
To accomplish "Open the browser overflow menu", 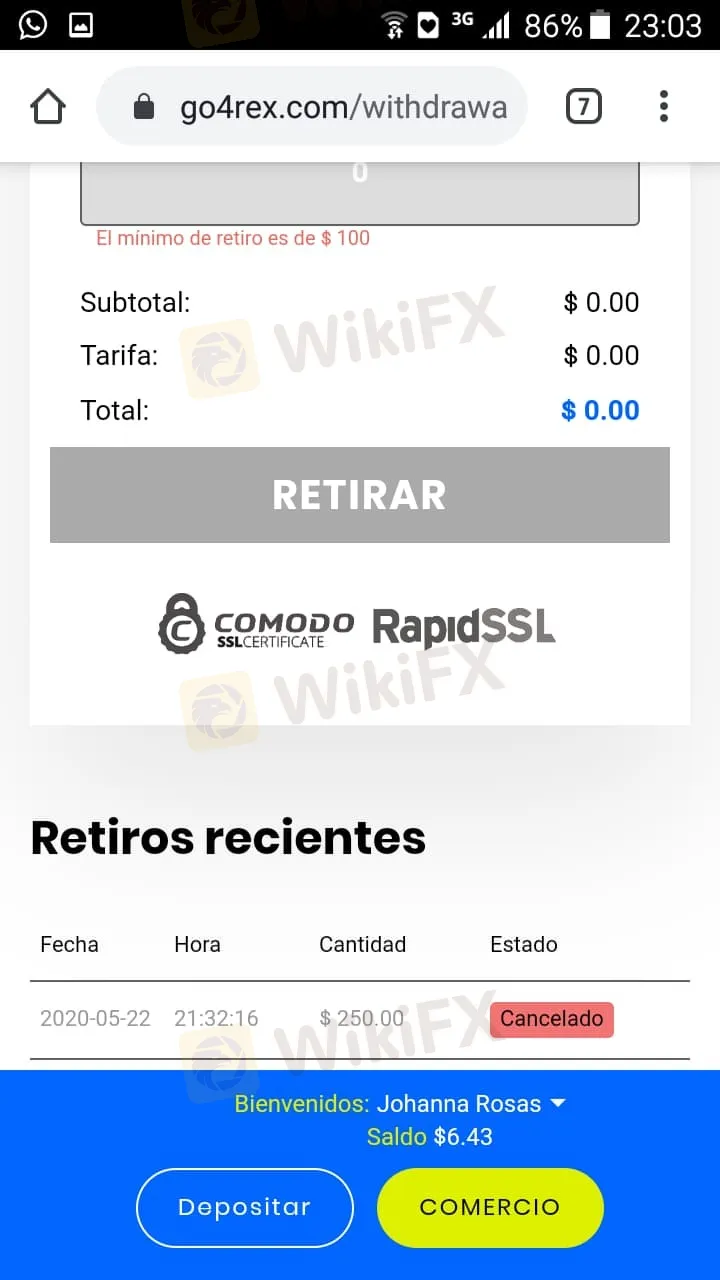I will point(664,106).
